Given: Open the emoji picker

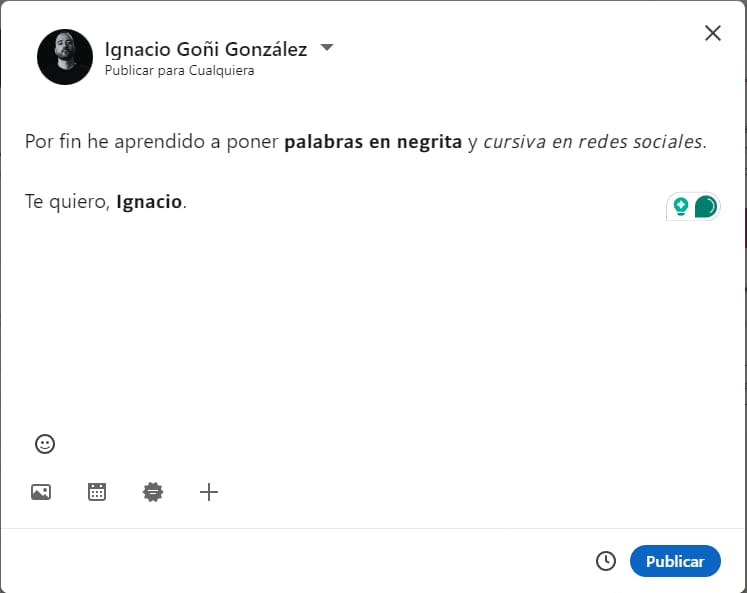Looking at the screenshot, I should (x=45, y=444).
